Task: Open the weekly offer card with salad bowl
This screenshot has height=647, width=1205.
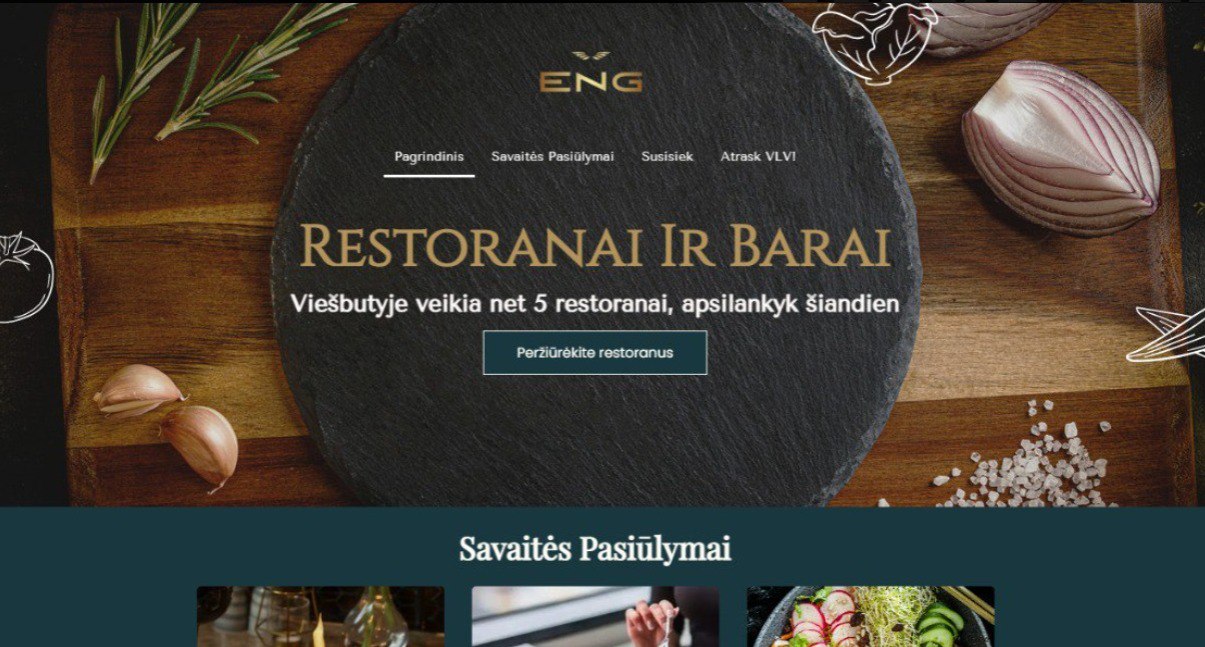Action: 870,617
